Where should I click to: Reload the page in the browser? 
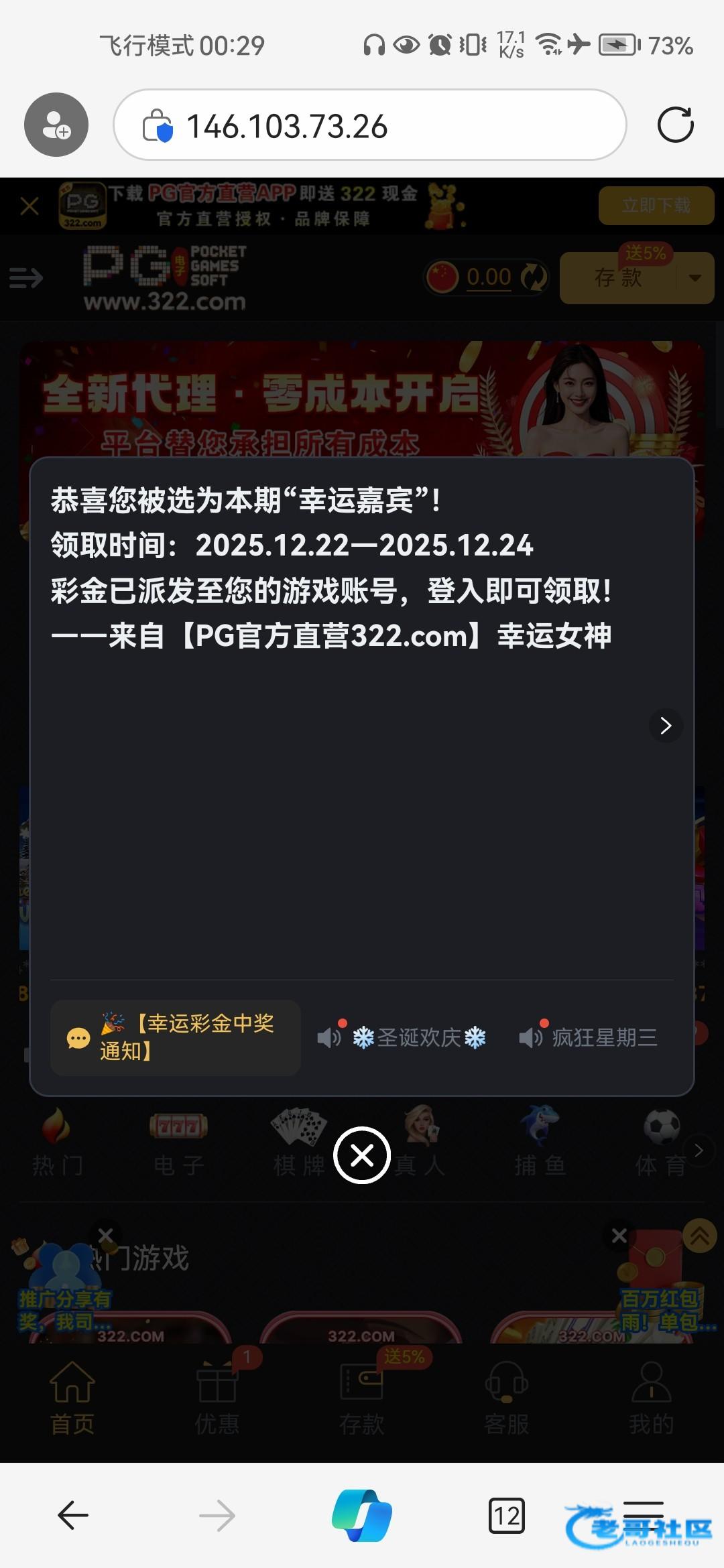click(675, 125)
